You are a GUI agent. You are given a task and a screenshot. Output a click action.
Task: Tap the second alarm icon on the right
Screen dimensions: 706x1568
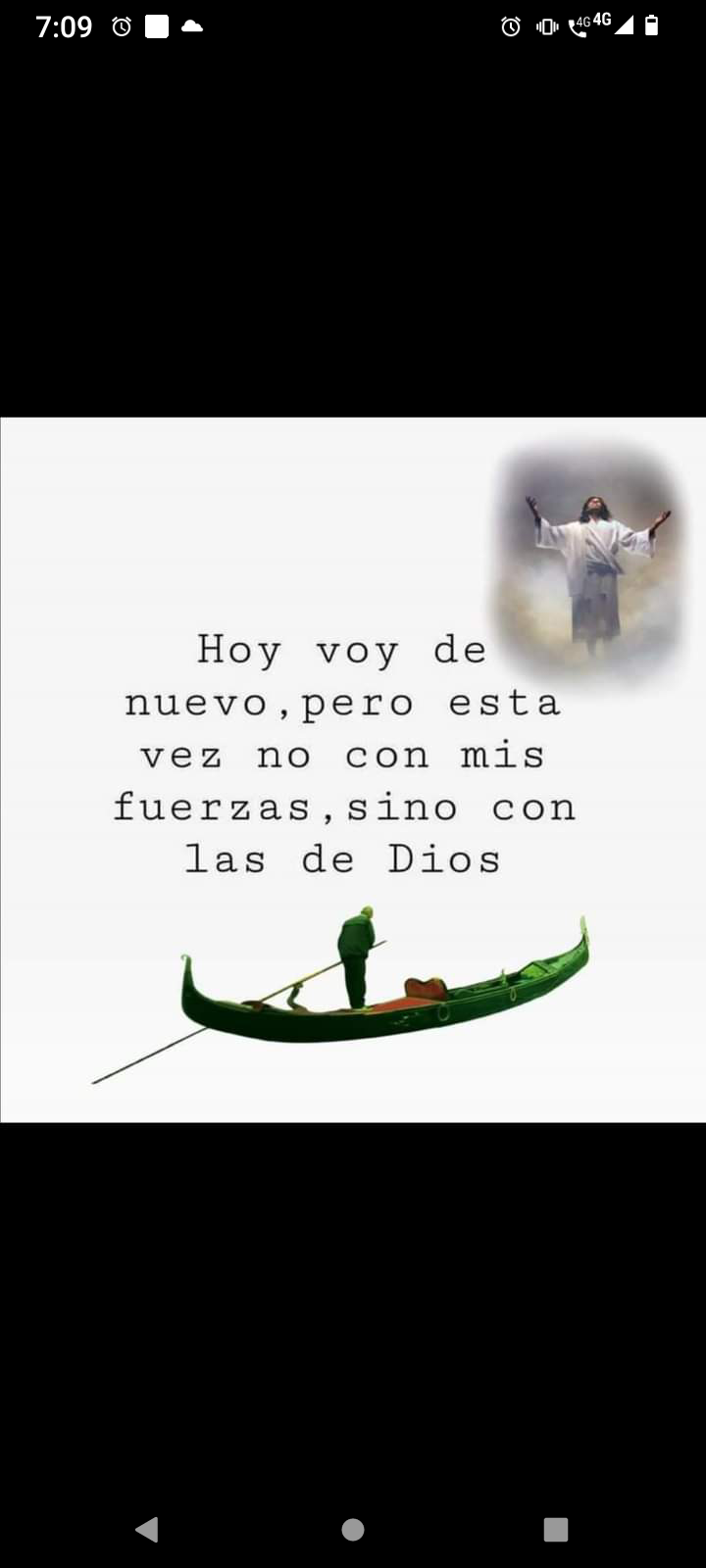(x=509, y=27)
